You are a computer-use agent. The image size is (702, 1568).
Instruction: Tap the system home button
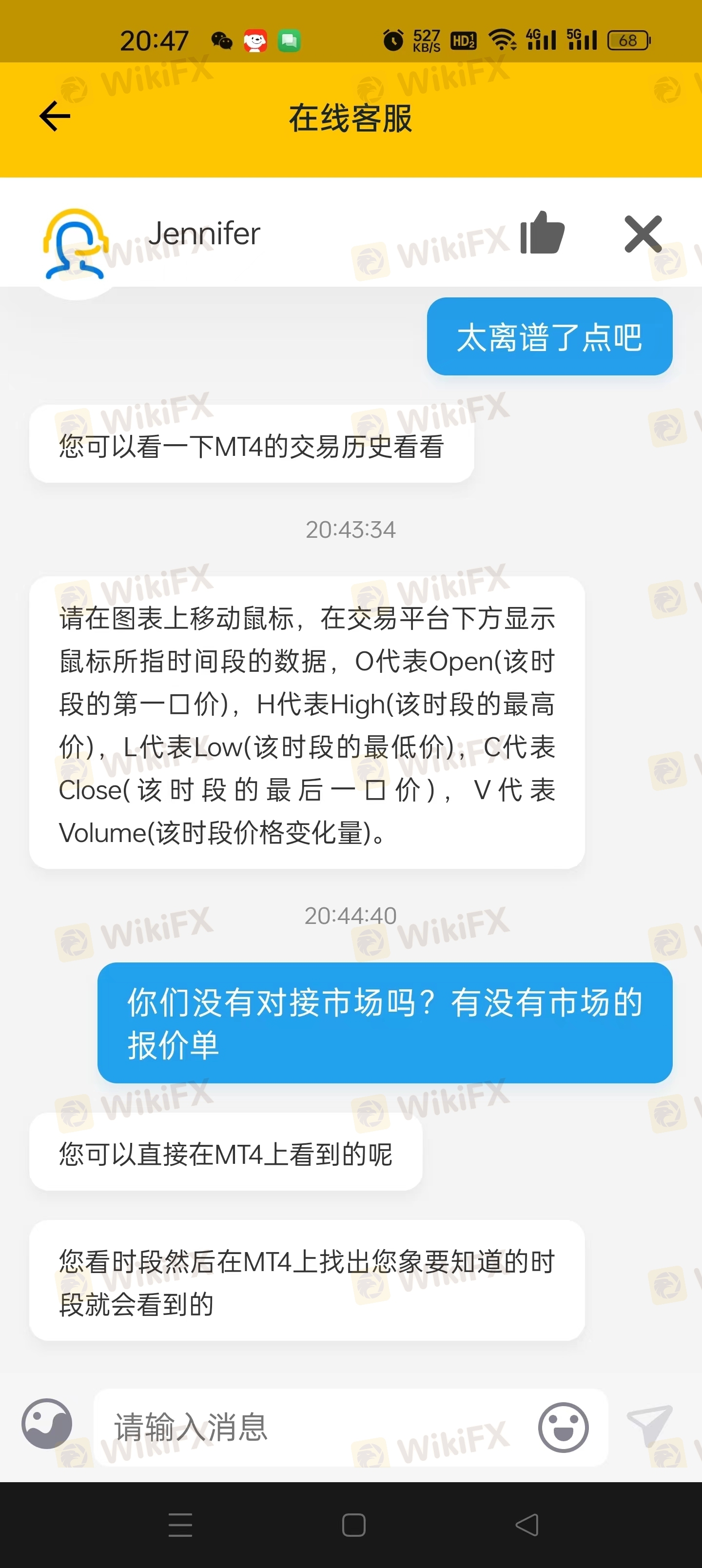[x=353, y=1525]
